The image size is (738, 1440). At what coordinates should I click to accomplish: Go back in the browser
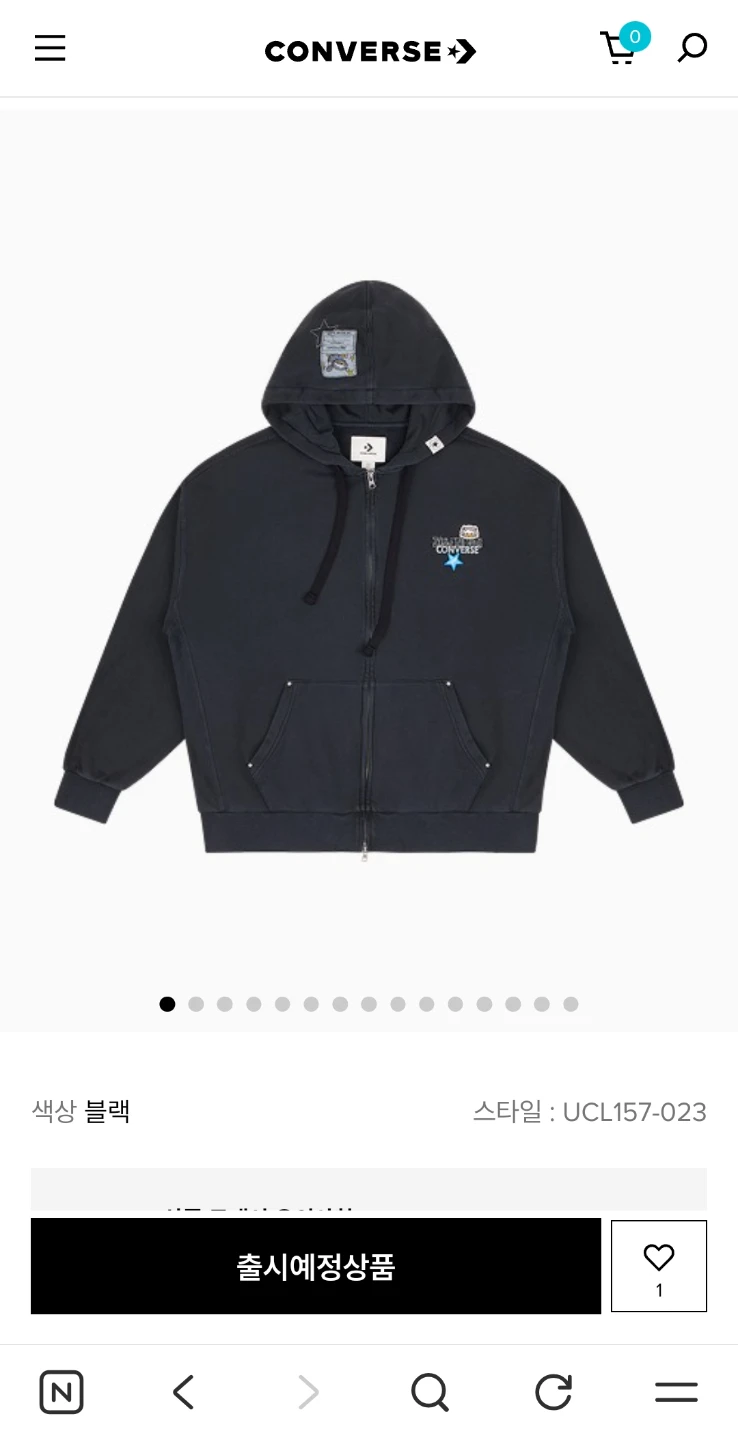click(183, 1392)
